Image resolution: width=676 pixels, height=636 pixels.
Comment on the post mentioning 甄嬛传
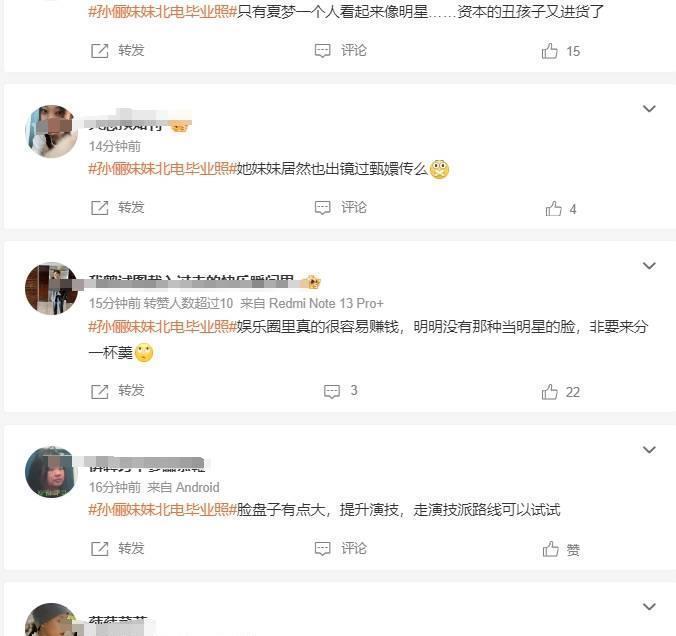tap(341, 208)
